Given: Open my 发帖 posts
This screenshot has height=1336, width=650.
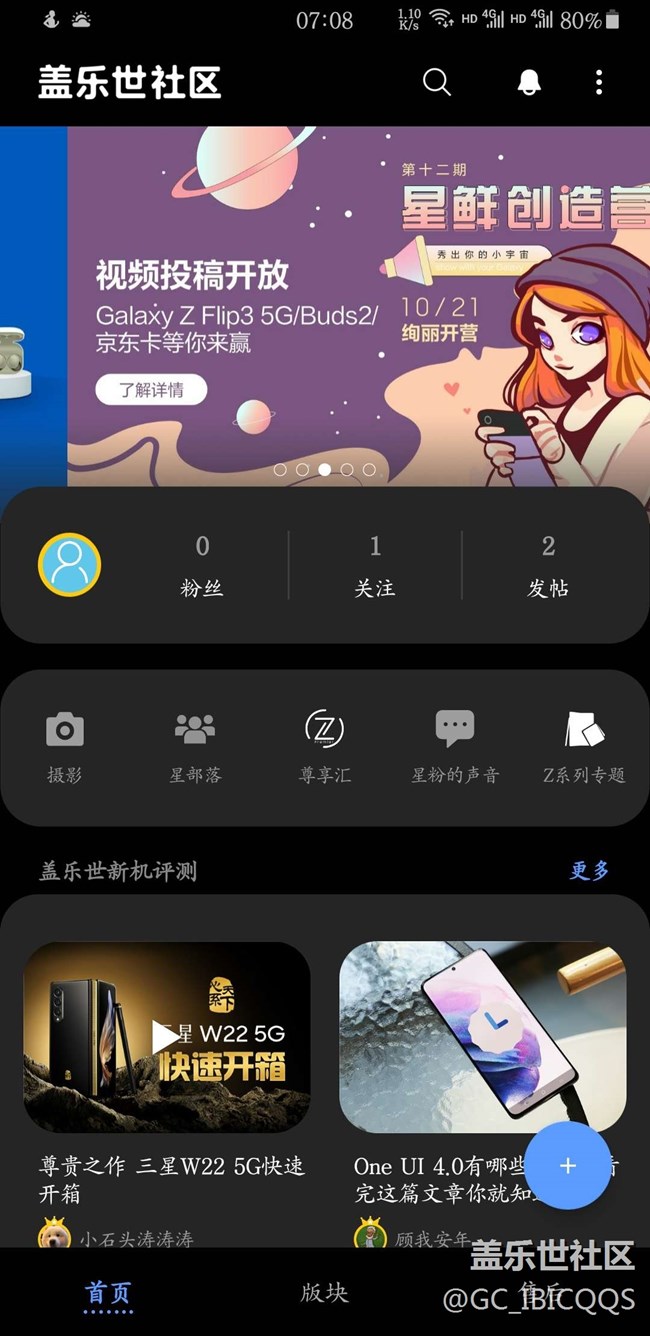Looking at the screenshot, I should [548, 565].
